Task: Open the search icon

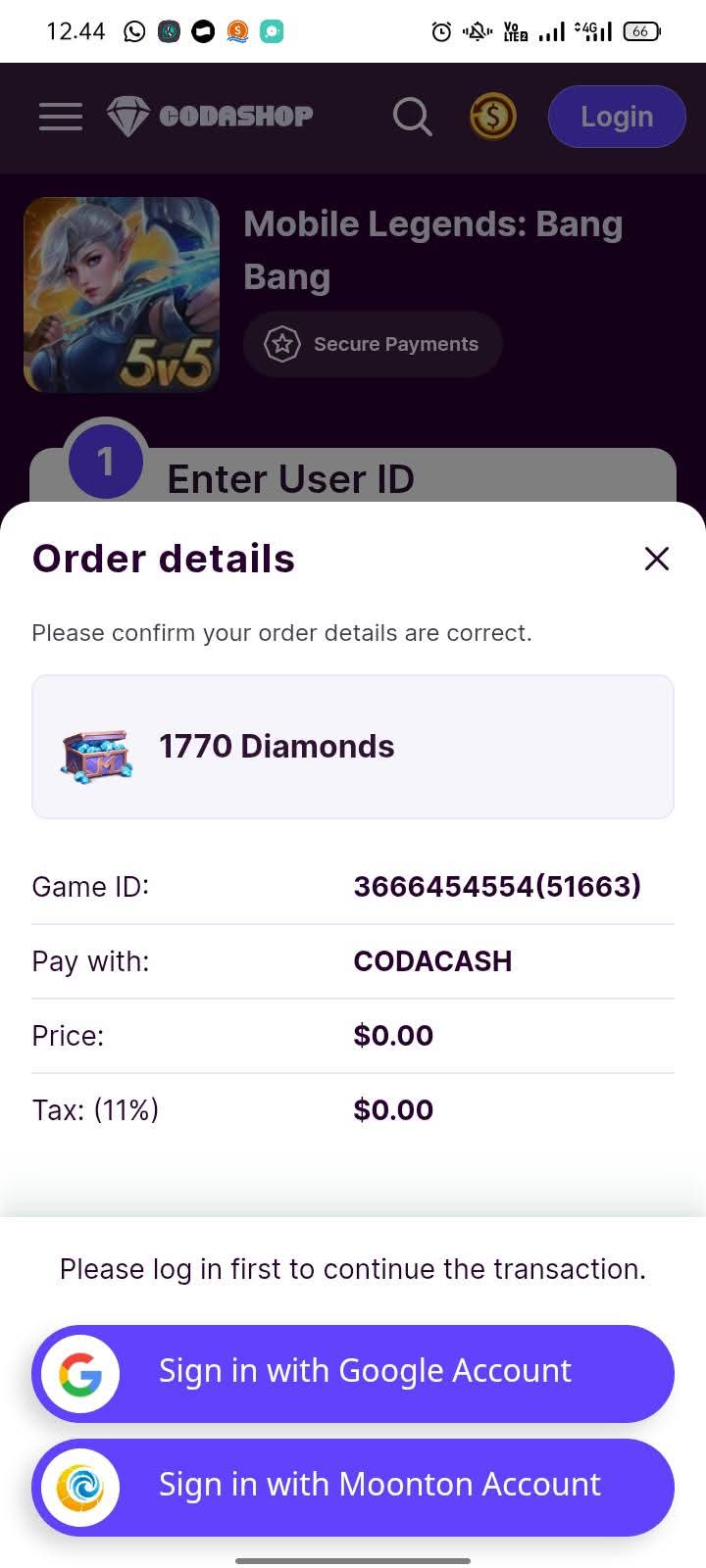Action: (x=412, y=117)
